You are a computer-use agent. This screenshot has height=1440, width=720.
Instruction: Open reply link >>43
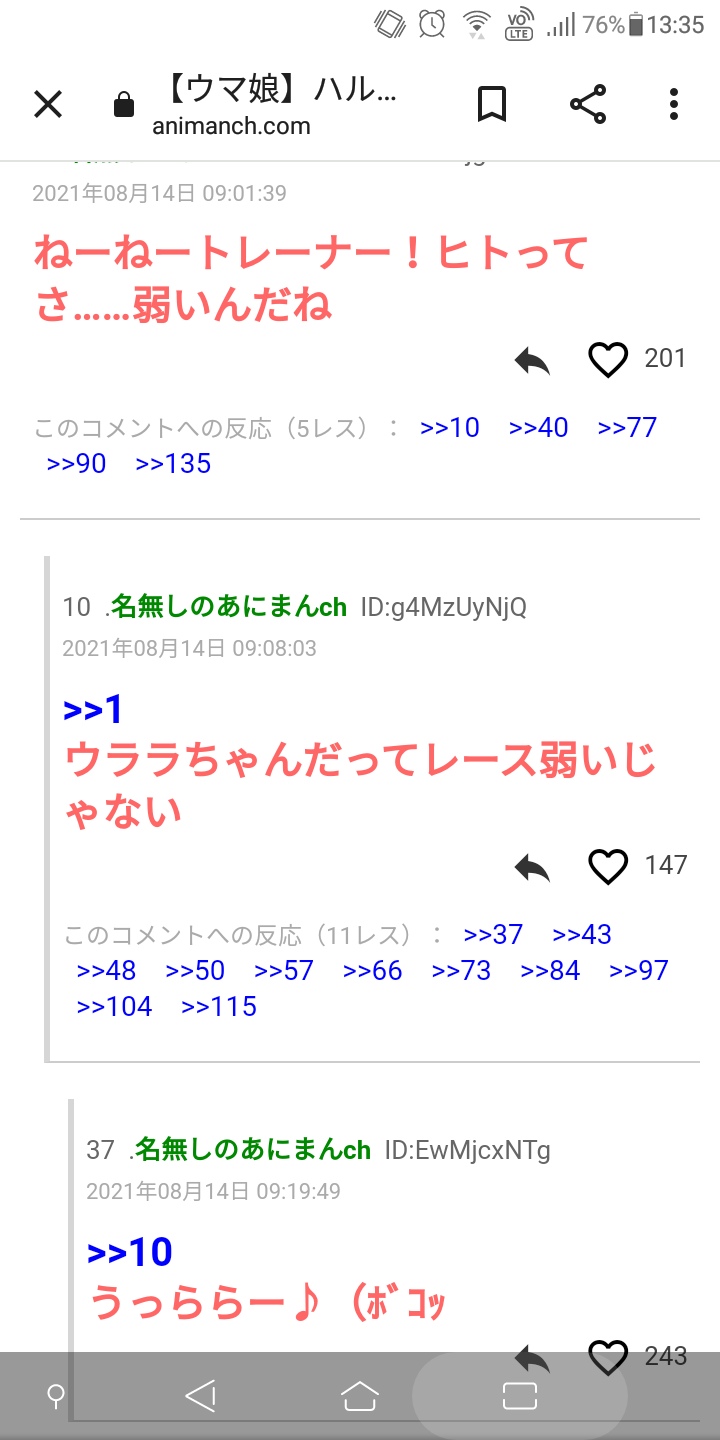point(582,935)
